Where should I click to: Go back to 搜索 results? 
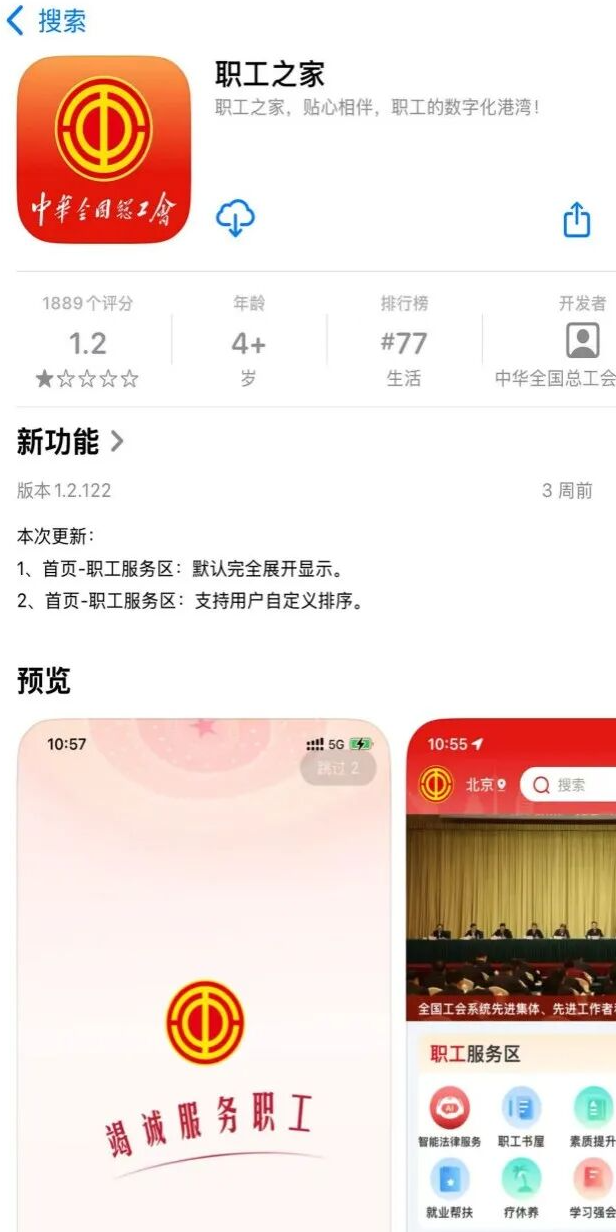(x=46, y=21)
